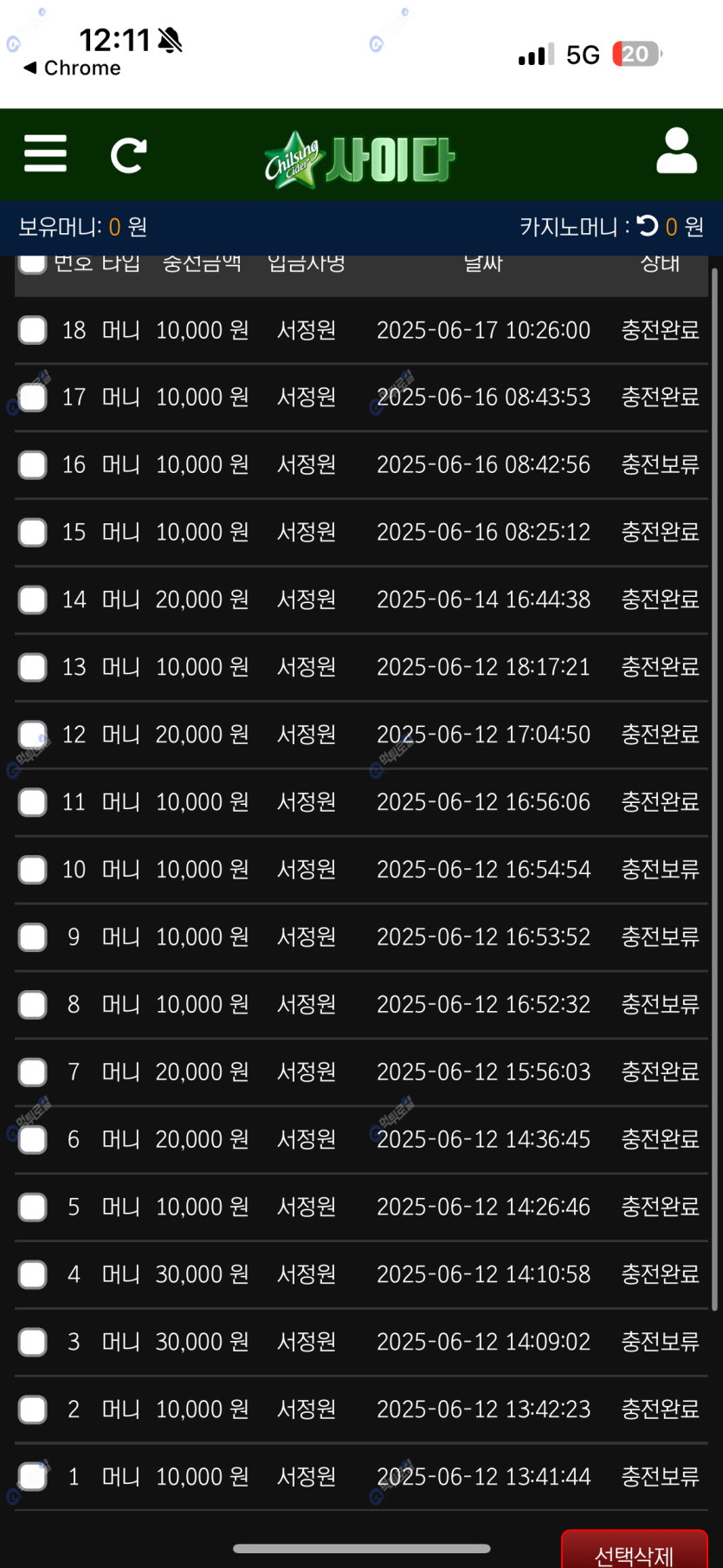
Task: Tap the 선택삭제 button
Action: [634, 1554]
